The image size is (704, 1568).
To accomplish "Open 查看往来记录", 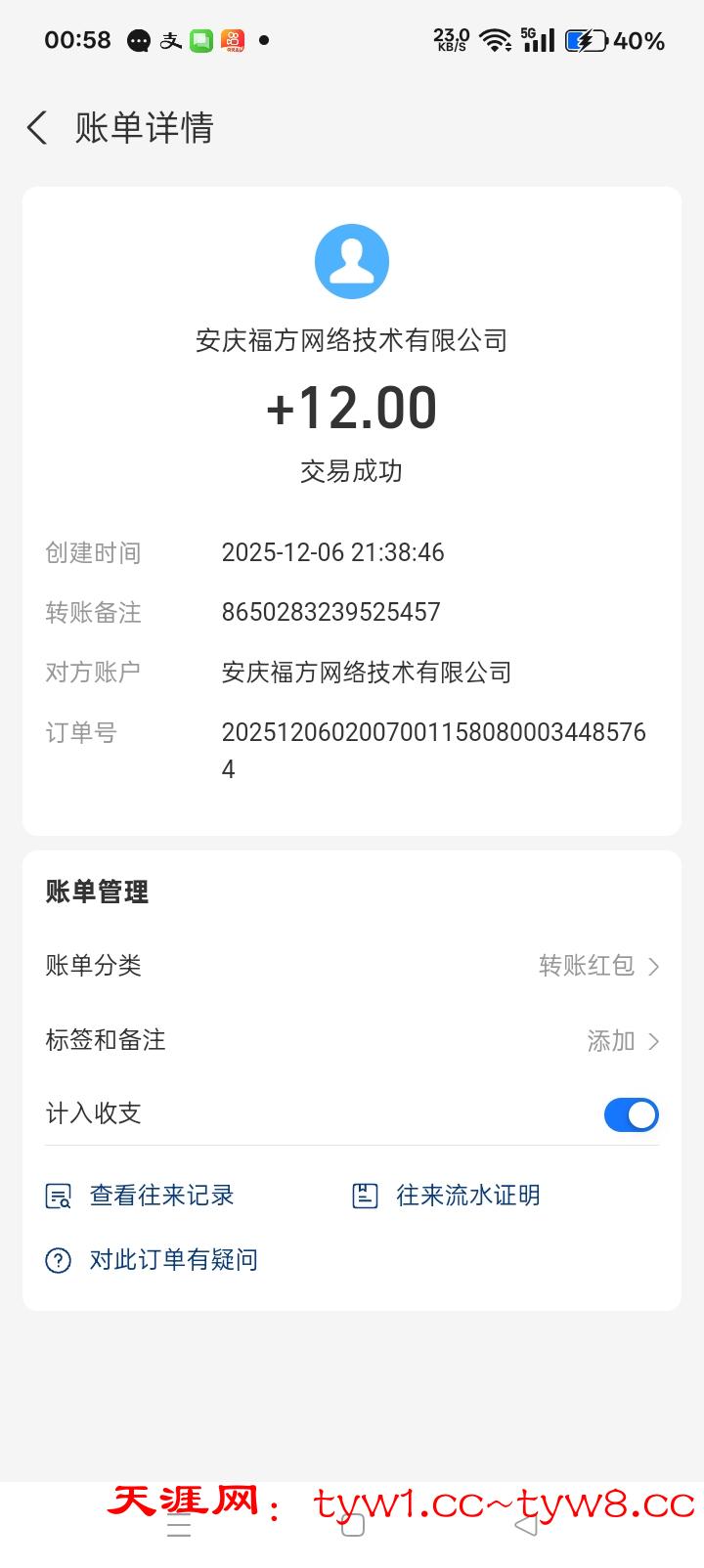I will tap(141, 1196).
